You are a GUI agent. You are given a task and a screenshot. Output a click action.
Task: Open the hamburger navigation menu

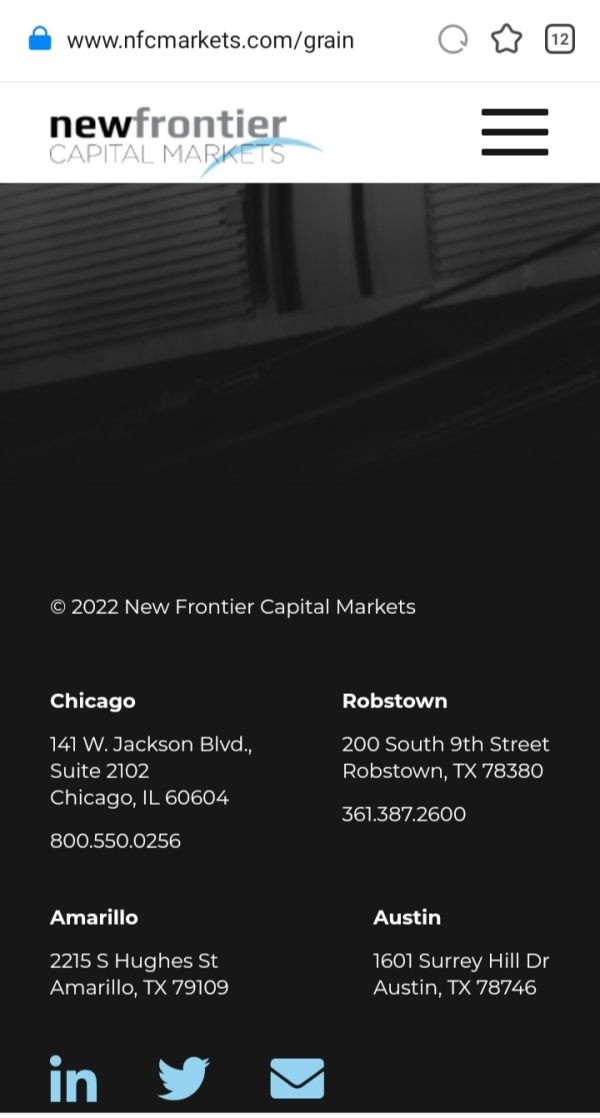point(514,132)
